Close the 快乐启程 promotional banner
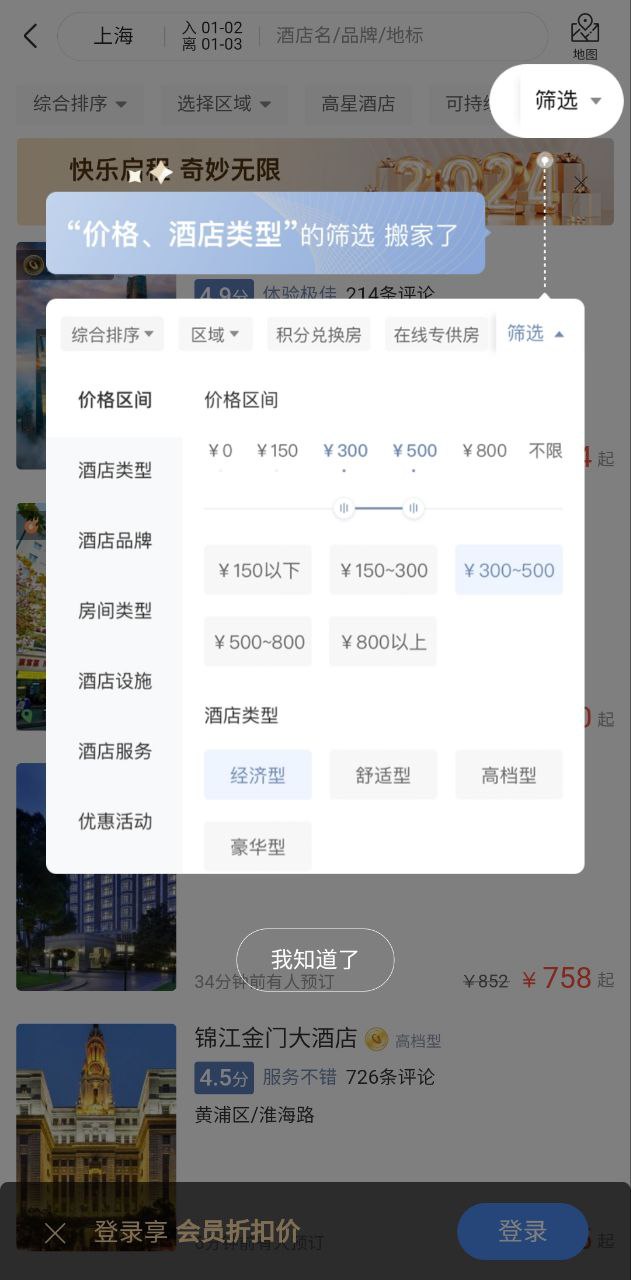Image resolution: width=631 pixels, height=1280 pixels. 581,183
